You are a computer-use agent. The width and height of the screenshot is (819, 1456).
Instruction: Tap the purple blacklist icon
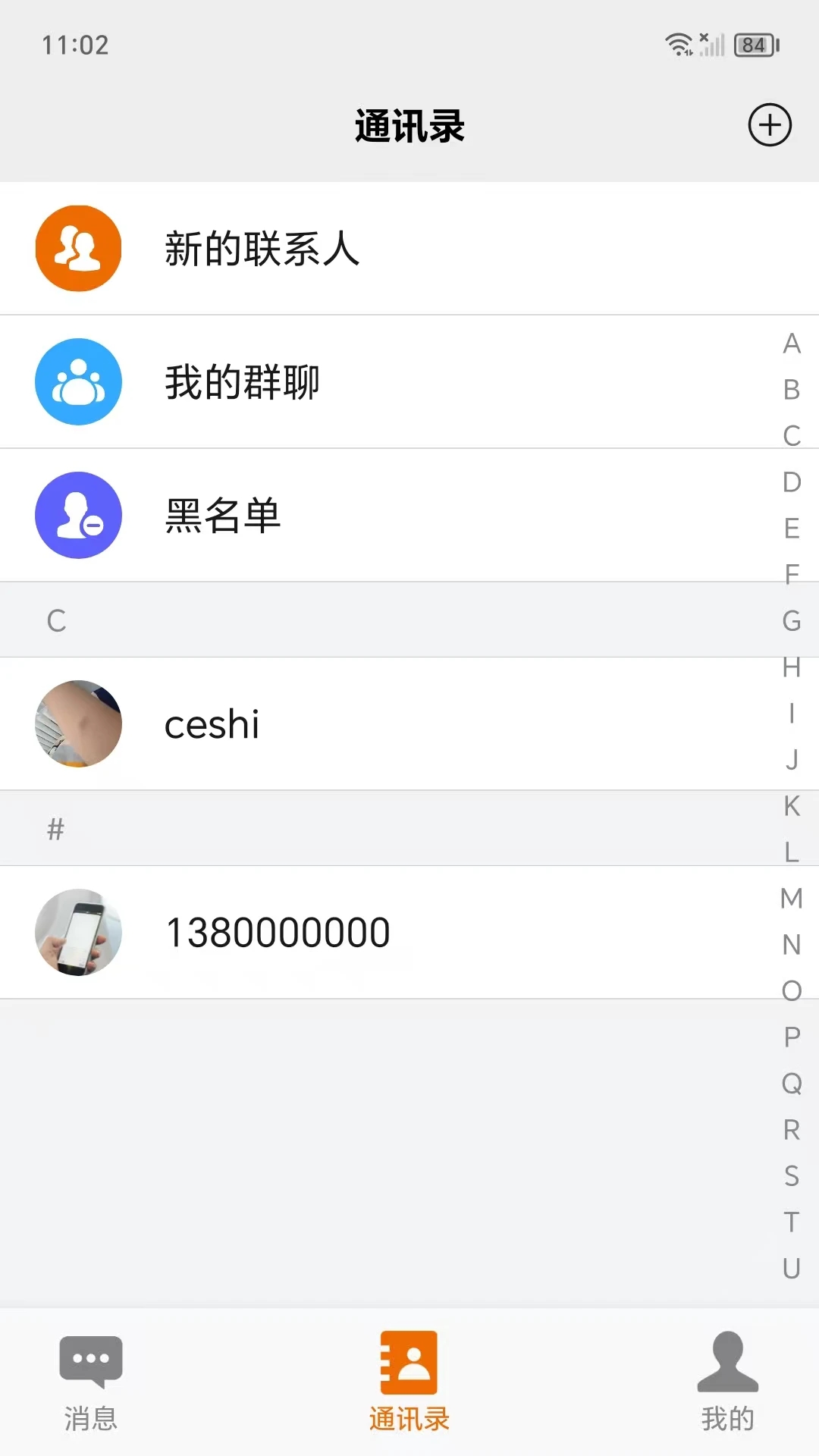[77, 514]
